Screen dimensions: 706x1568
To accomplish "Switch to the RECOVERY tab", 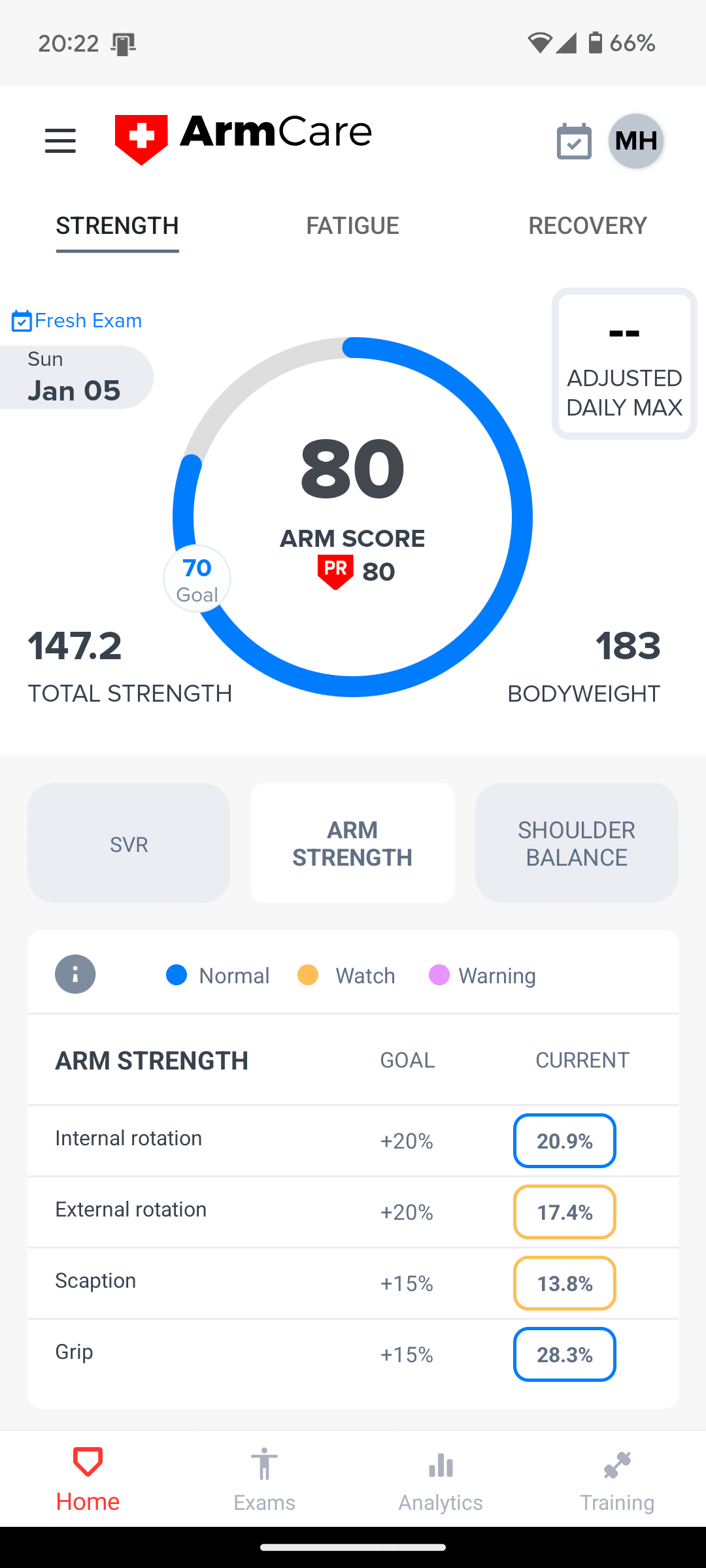I will 587,225.
